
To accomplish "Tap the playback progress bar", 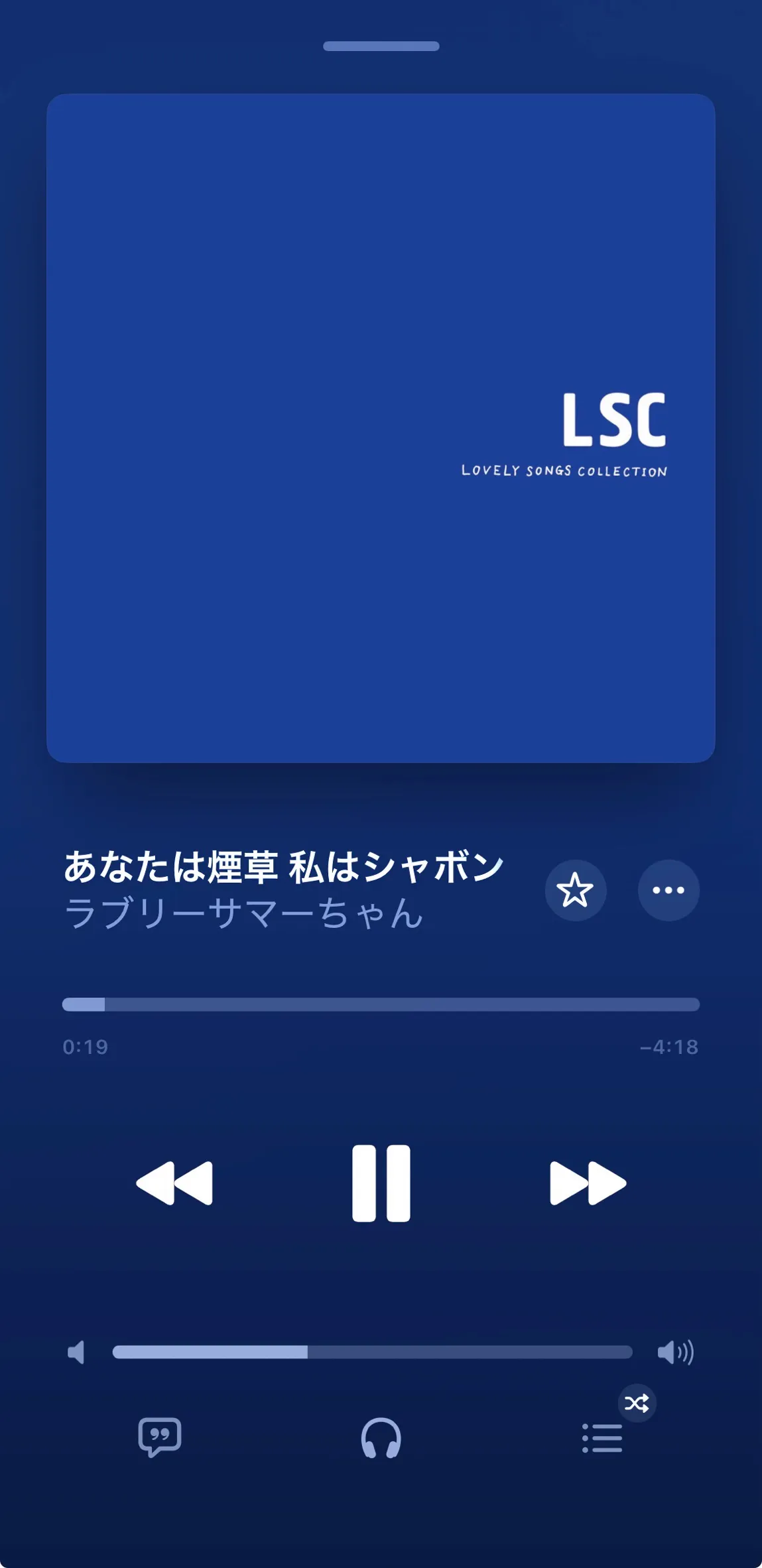I will click(x=381, y=1004).
